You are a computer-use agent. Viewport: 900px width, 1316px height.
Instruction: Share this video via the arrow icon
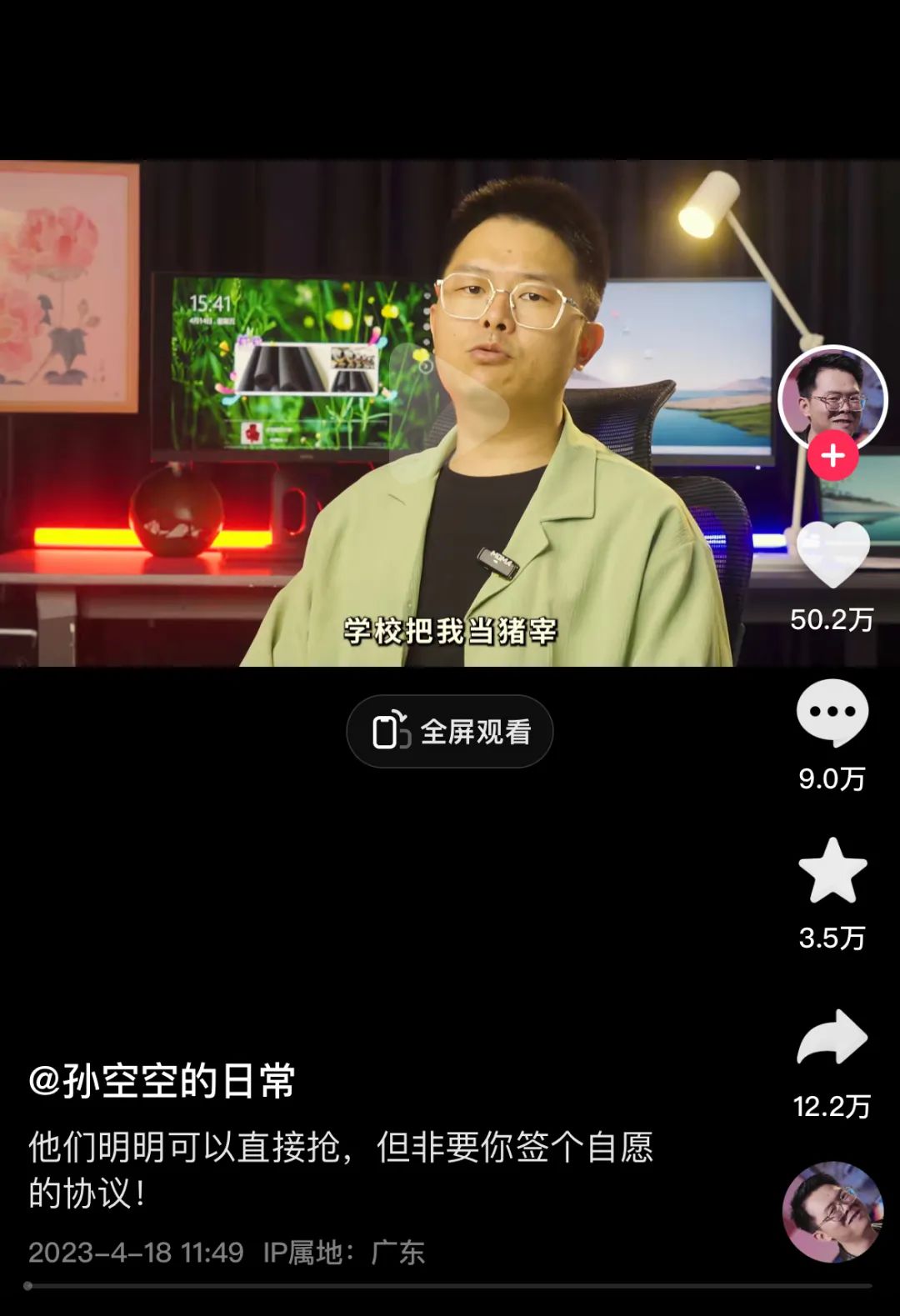(832, 1038)
